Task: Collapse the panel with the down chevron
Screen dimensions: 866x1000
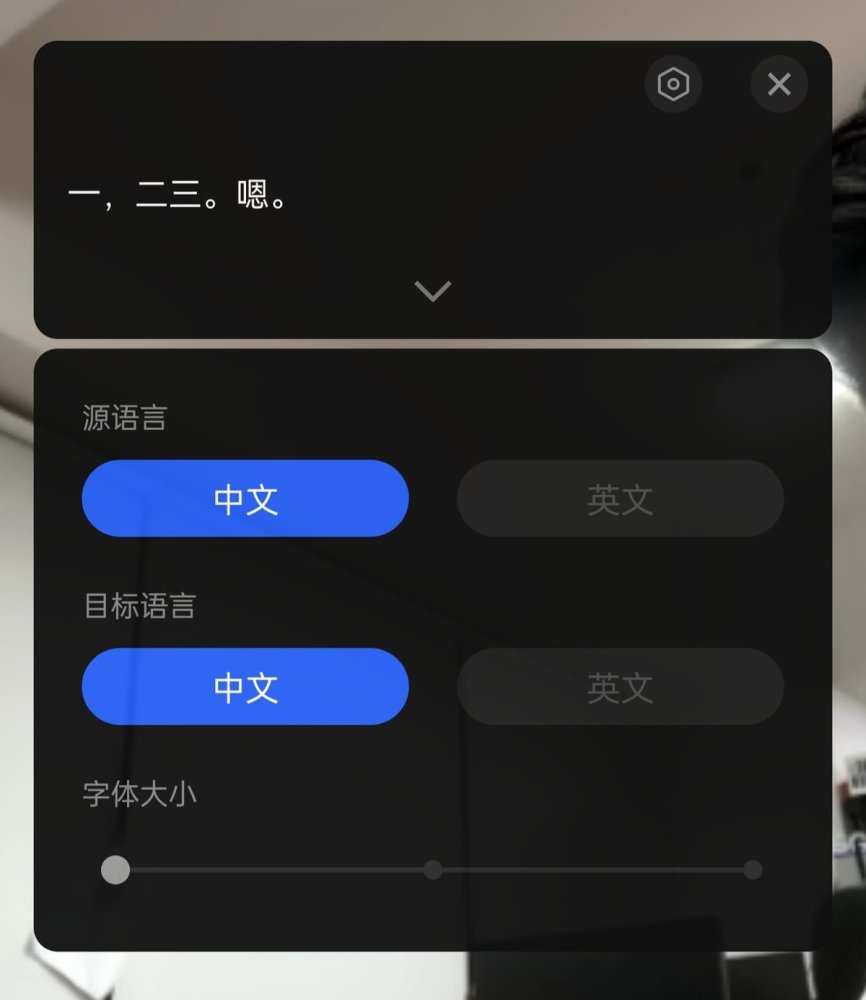Action: 432,291
